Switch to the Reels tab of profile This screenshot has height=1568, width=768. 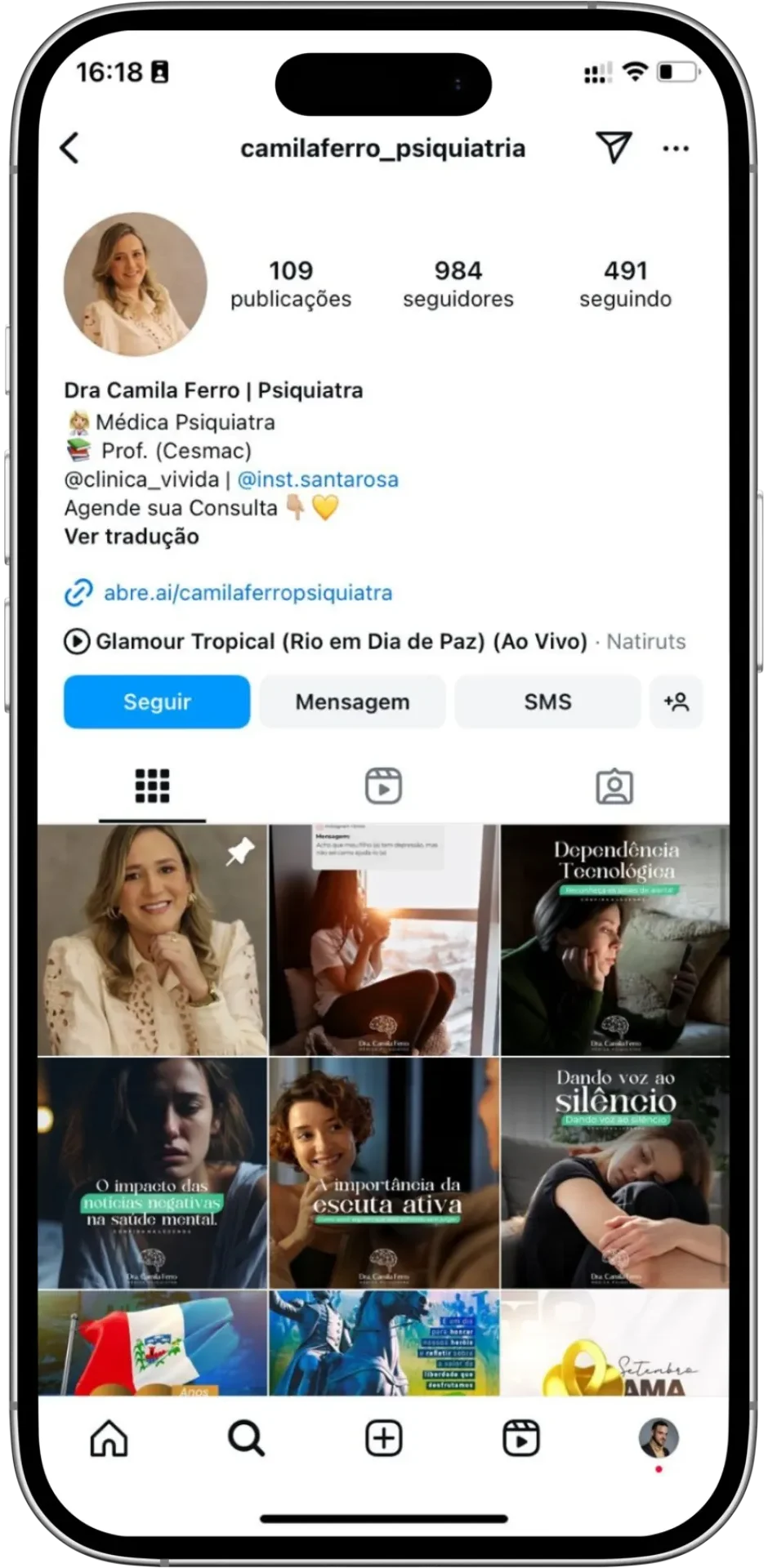tap(383, 786)
